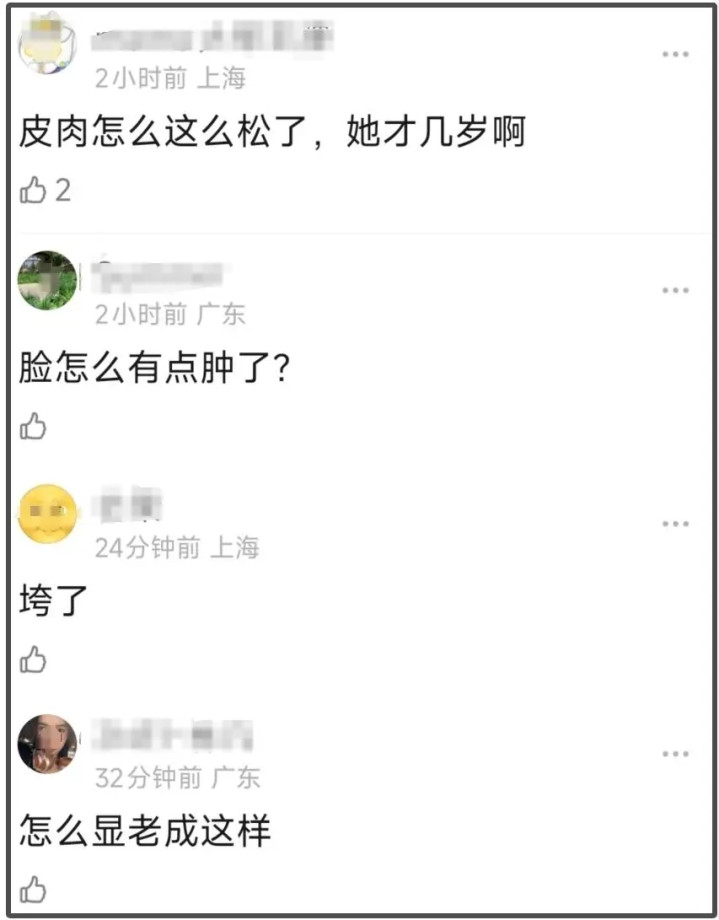Viewport: 719px width, 920px height.
Task: Open more options for the "脸怎么有点肿了?" comment
Action: [675, 290]
